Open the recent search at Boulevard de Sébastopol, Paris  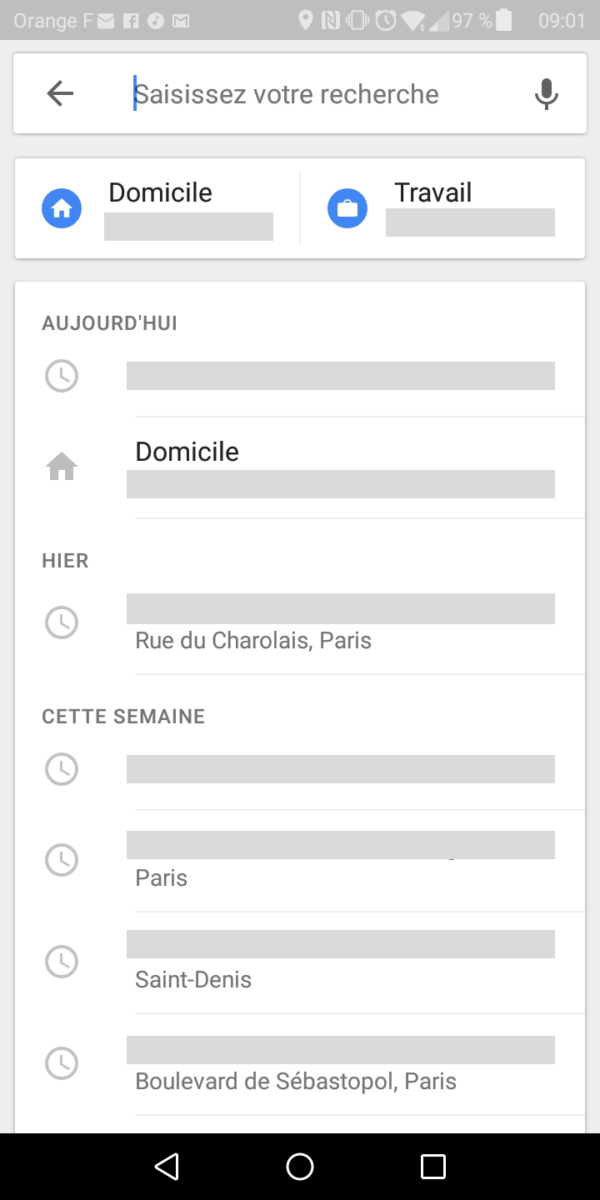pyautogui.click(x=300, y=1064)
